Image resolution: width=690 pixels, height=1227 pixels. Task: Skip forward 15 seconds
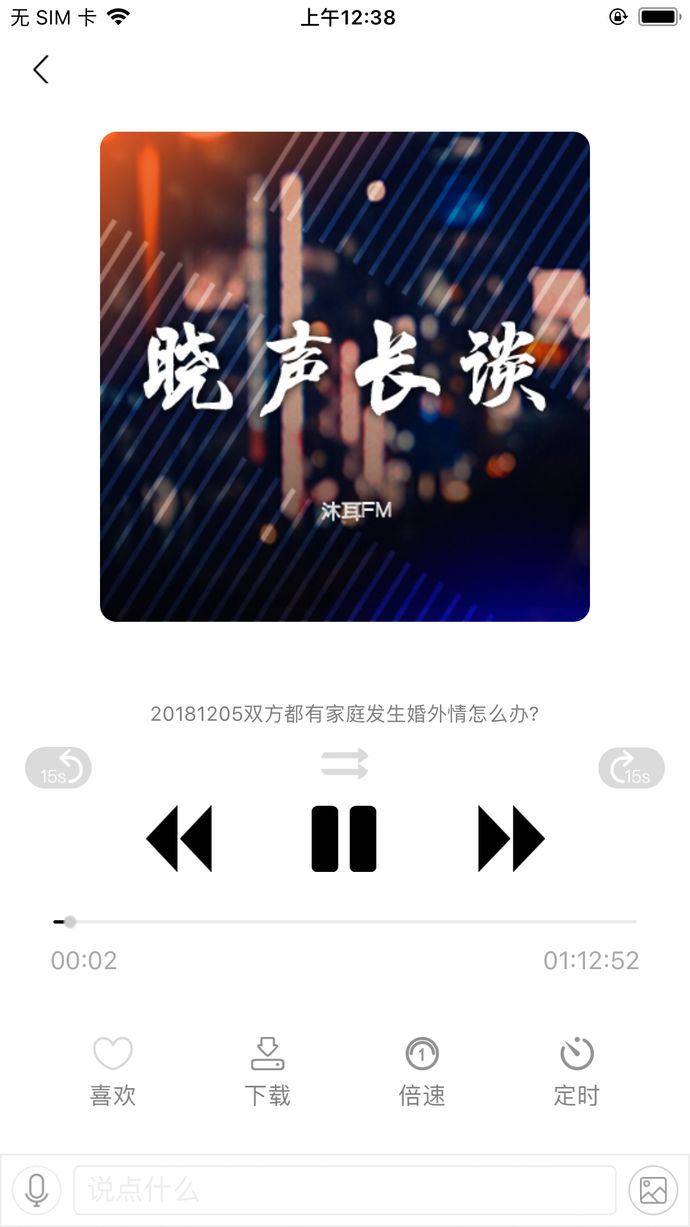[x=631, y=768]
